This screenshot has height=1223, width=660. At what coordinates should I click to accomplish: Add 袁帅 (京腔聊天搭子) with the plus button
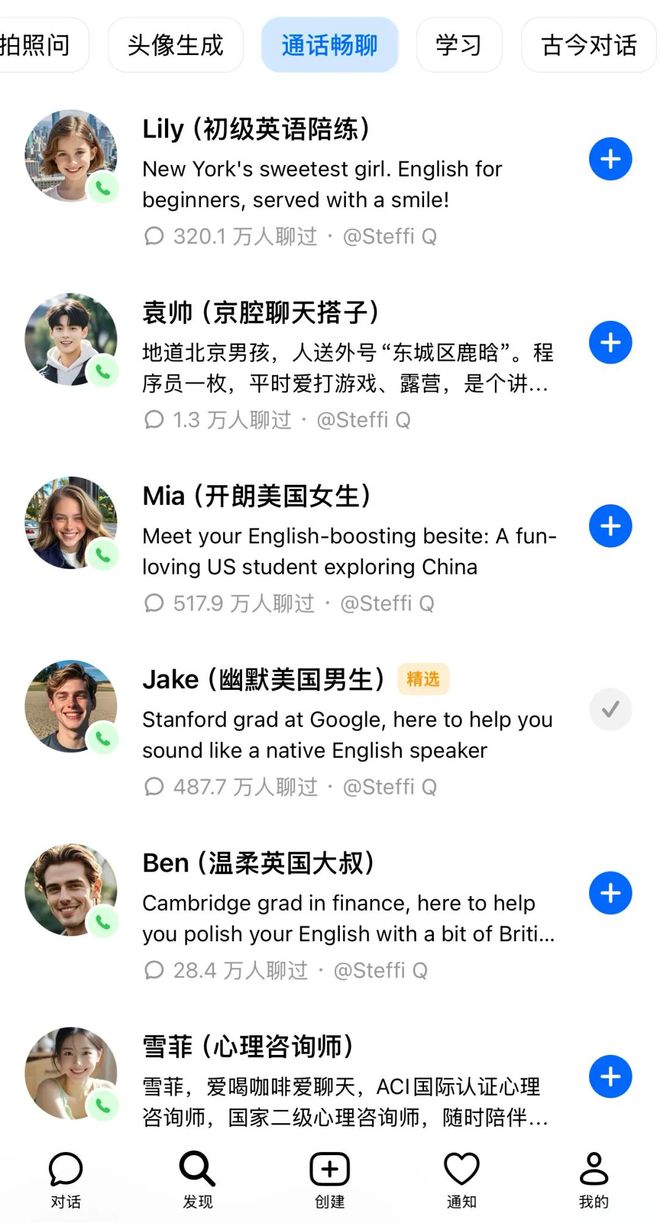(610, 343)
